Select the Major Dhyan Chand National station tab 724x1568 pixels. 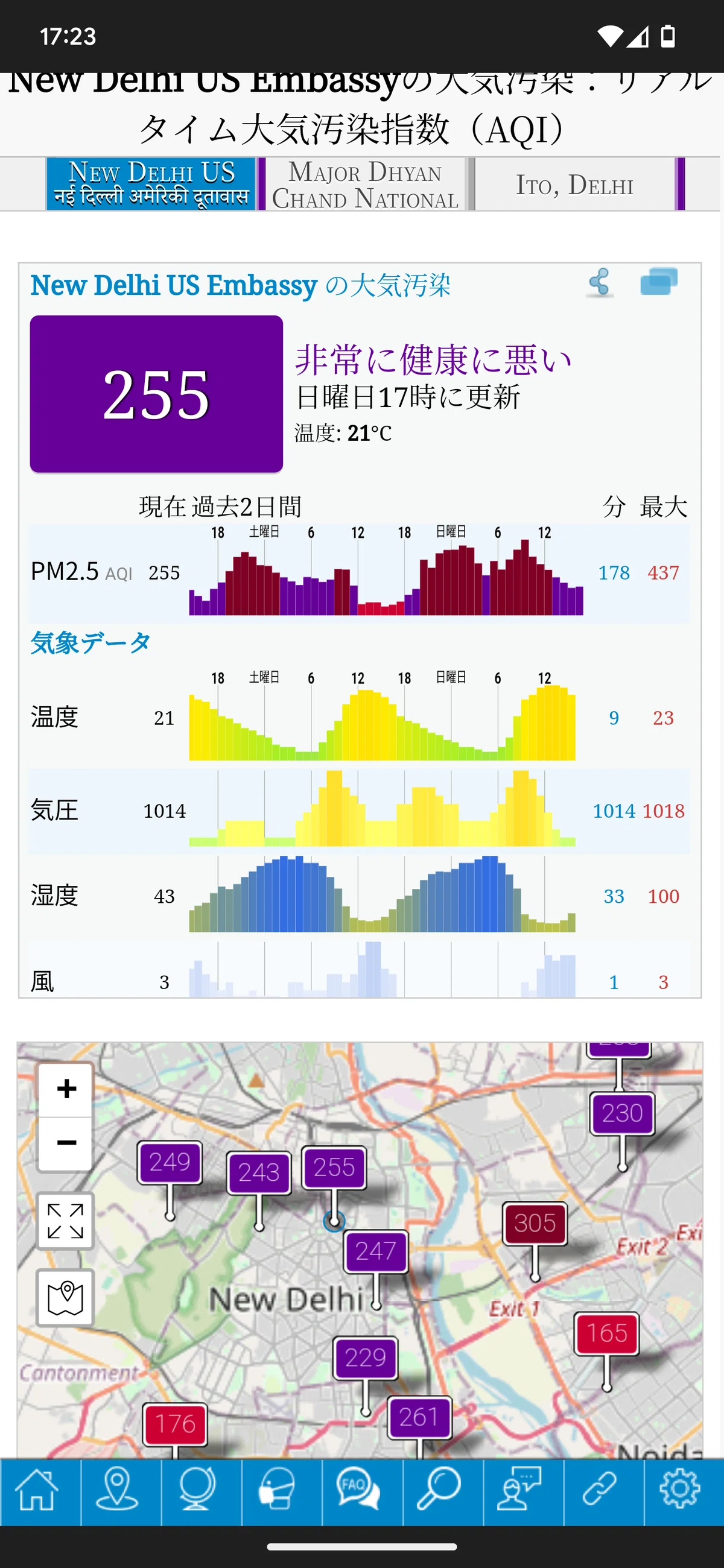click(366, 185)
